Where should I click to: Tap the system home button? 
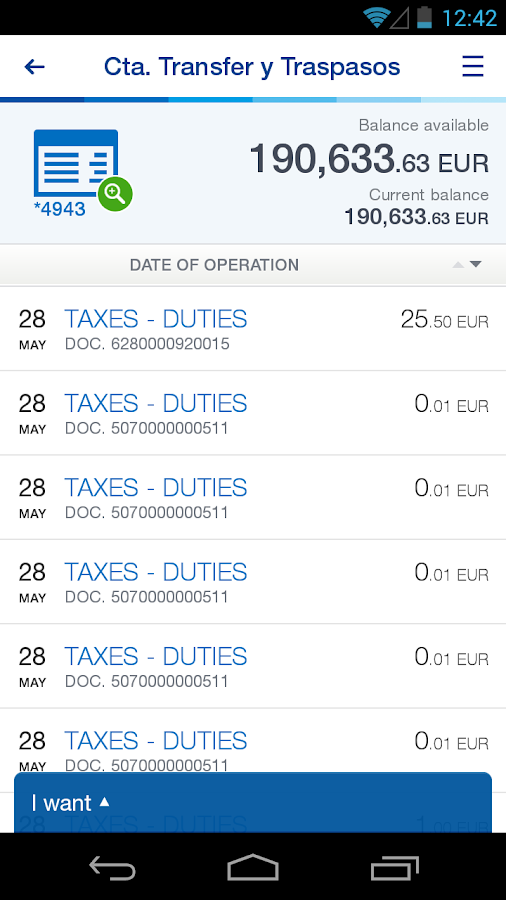tap(253, 867)
